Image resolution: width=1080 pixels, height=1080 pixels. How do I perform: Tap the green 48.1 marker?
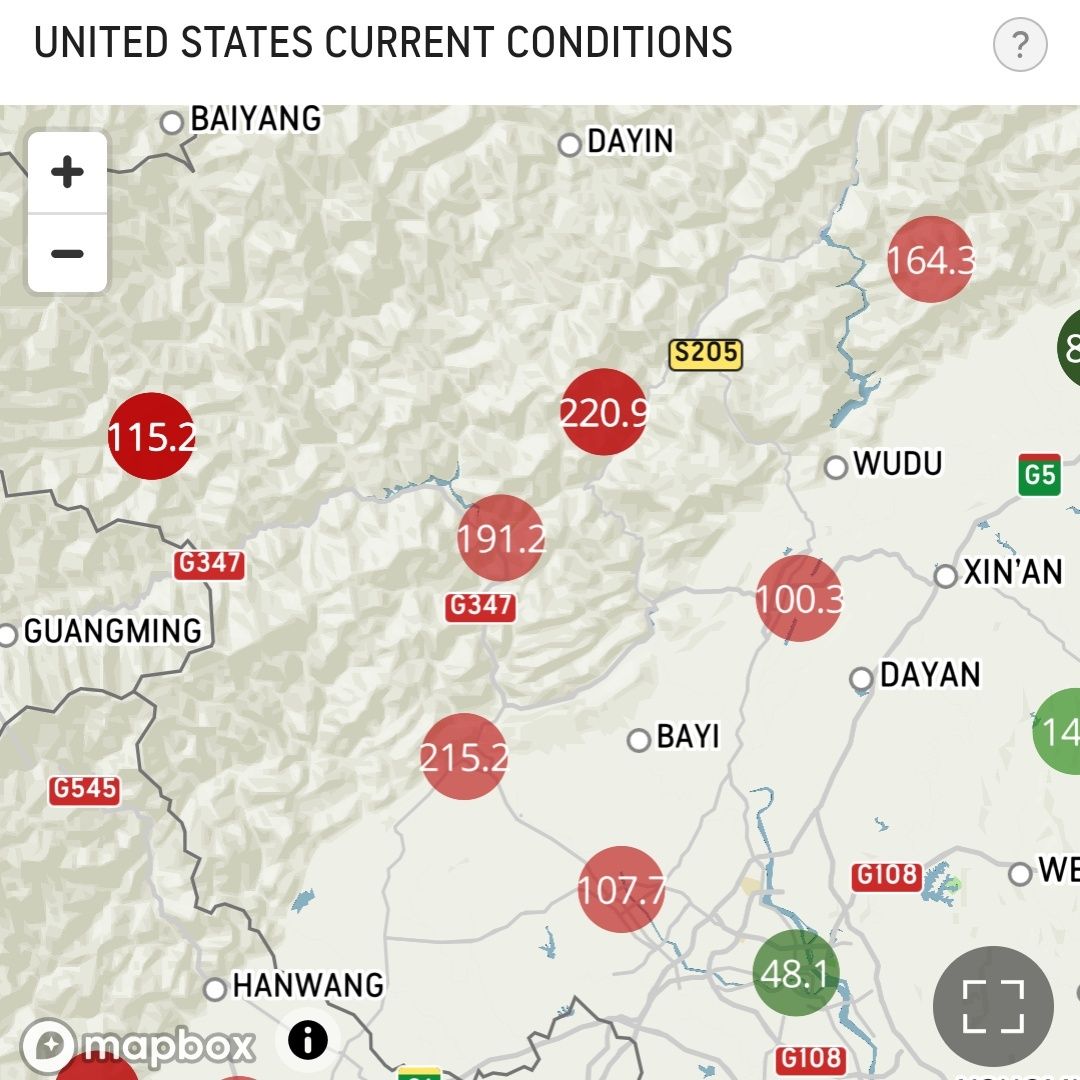coord(795,973)
